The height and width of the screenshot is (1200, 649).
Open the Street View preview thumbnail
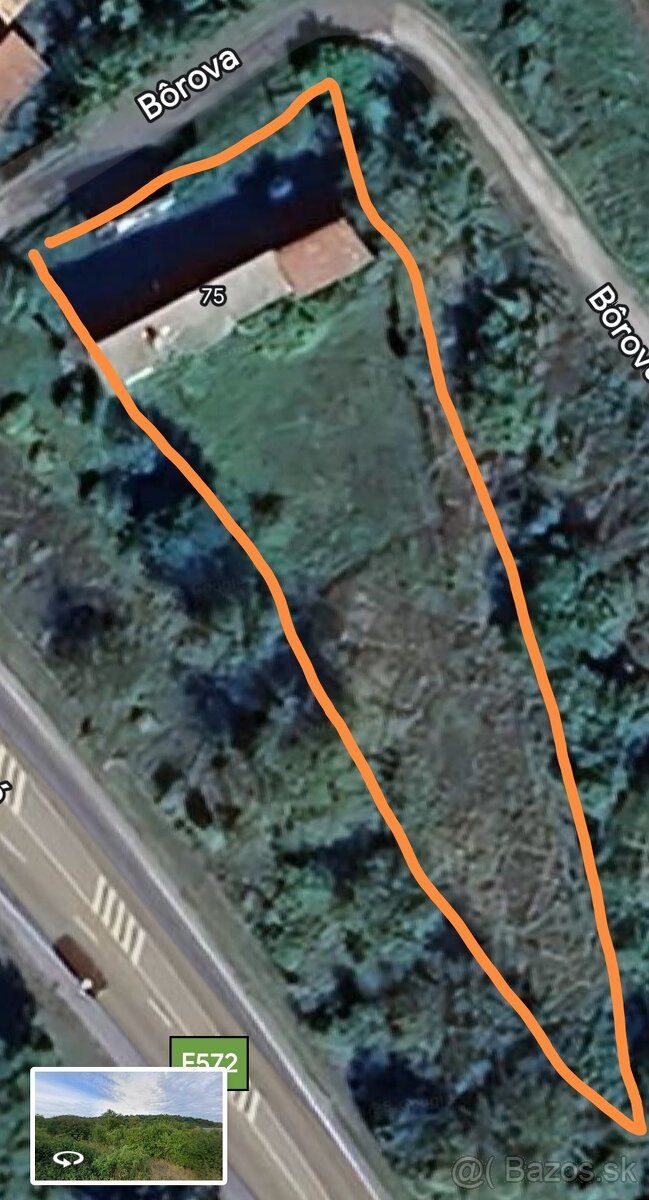pyautogui.click(x=128, y=1125)
